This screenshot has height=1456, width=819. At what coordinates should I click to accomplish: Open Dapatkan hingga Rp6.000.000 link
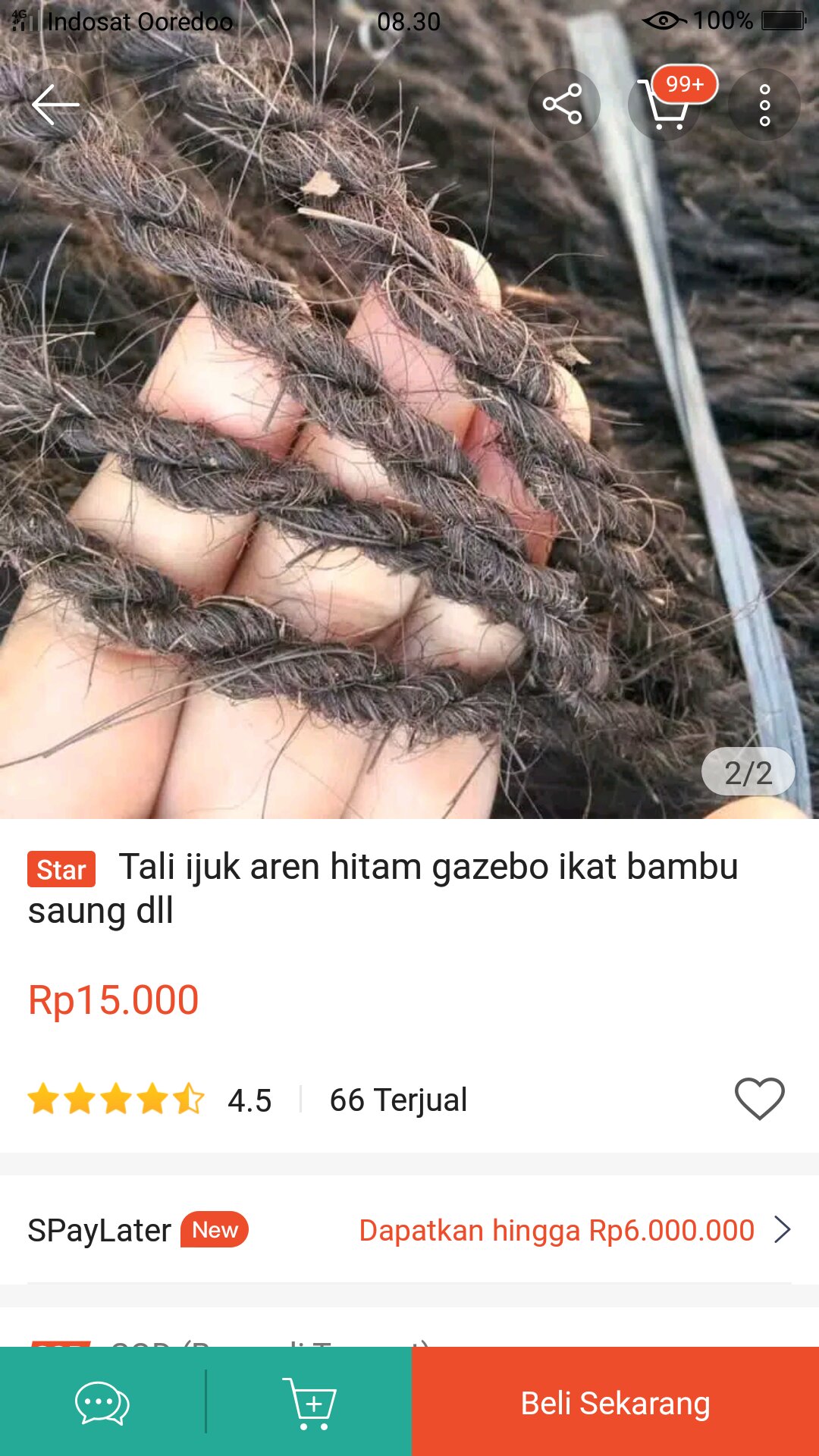(x=555, y=1229)
